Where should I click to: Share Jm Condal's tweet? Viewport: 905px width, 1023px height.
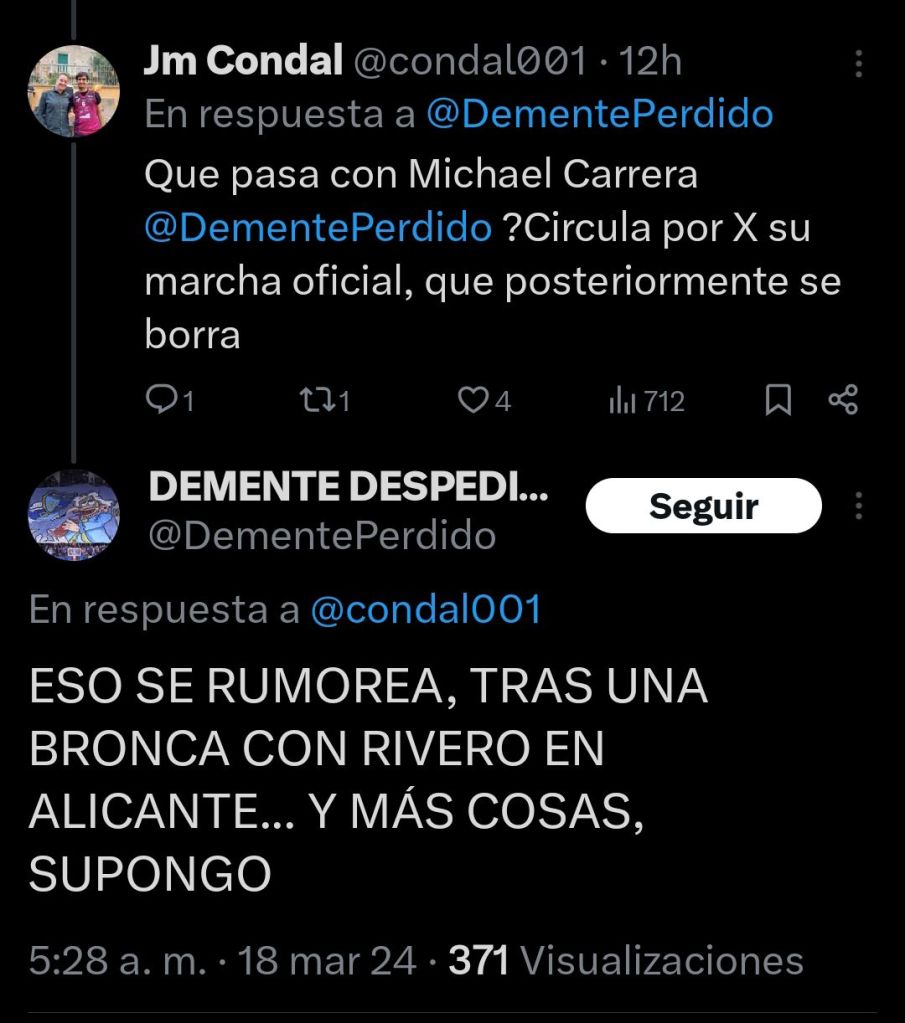pyautogui.click(x=843, y=401)
